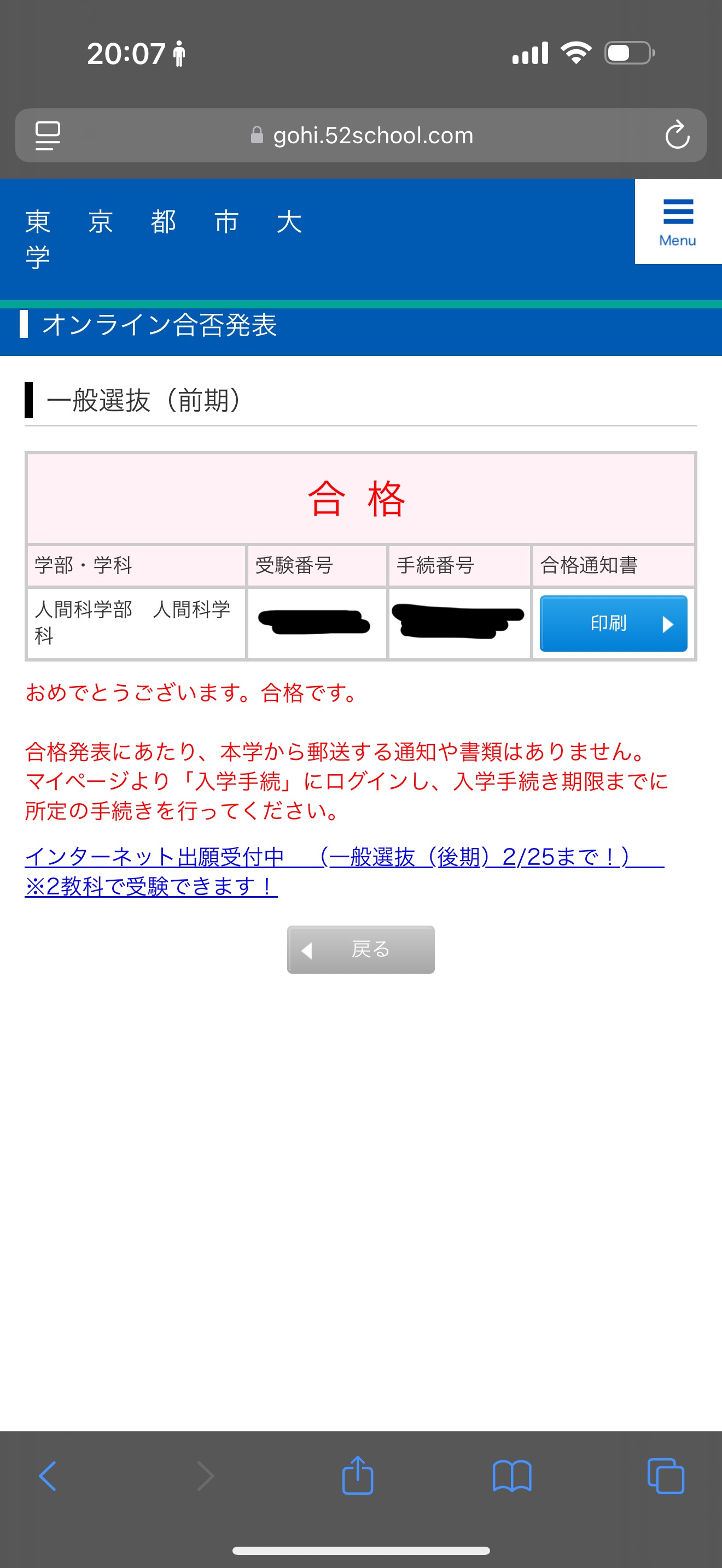722x1568 pixels.
Task: Open the page settings icon in address bar
Action: [x=48, y=135]
